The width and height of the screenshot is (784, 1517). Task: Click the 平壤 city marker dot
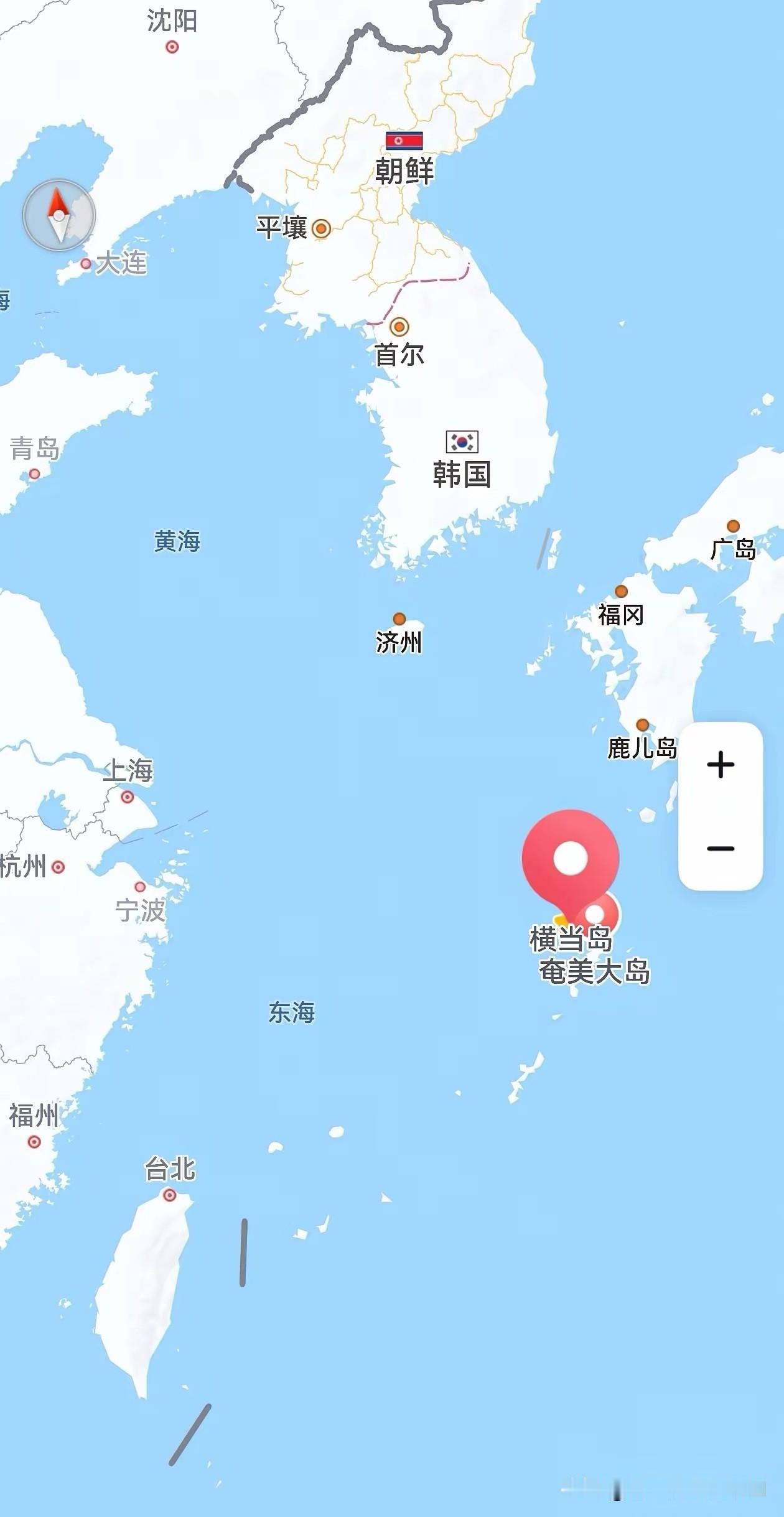[x=321, y=229]
